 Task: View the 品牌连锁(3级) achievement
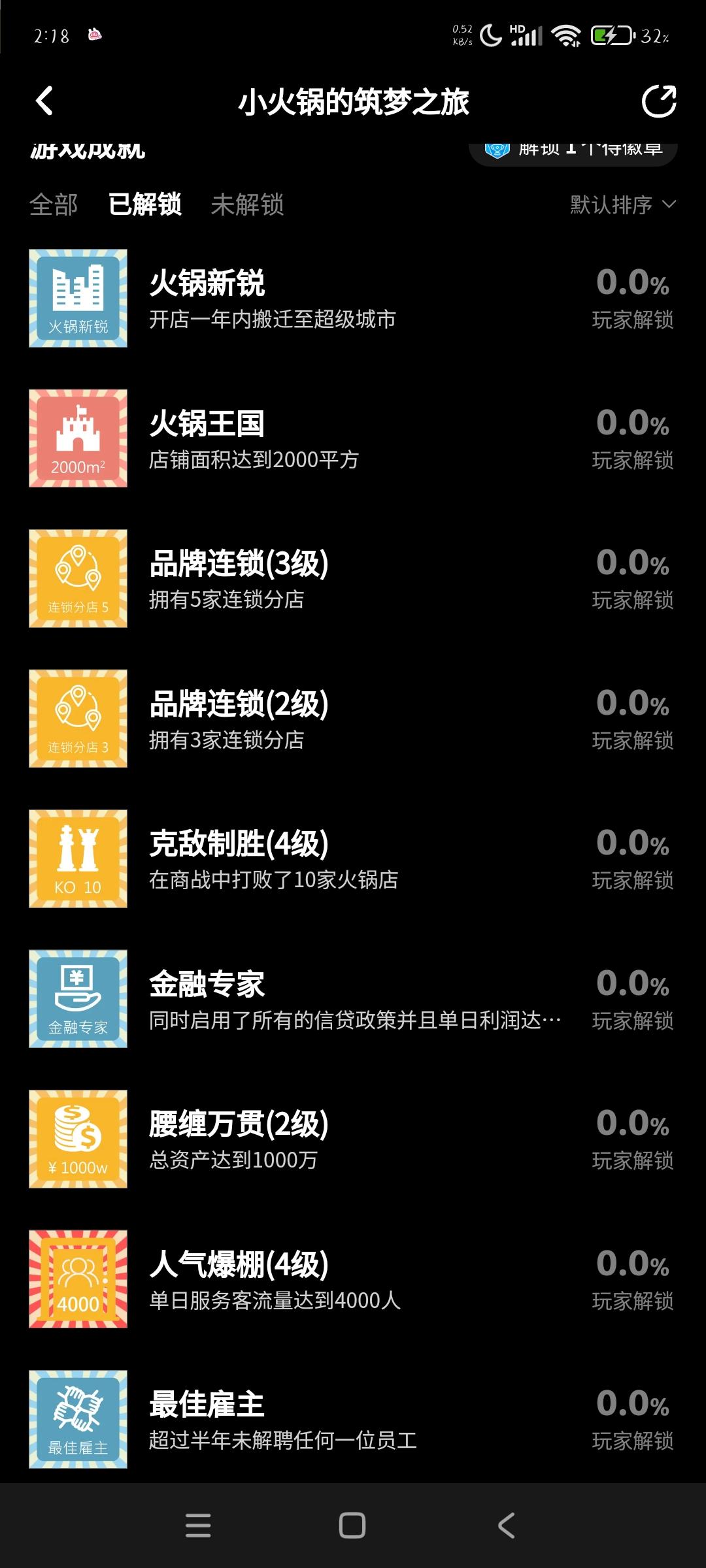tap(353, 578)
